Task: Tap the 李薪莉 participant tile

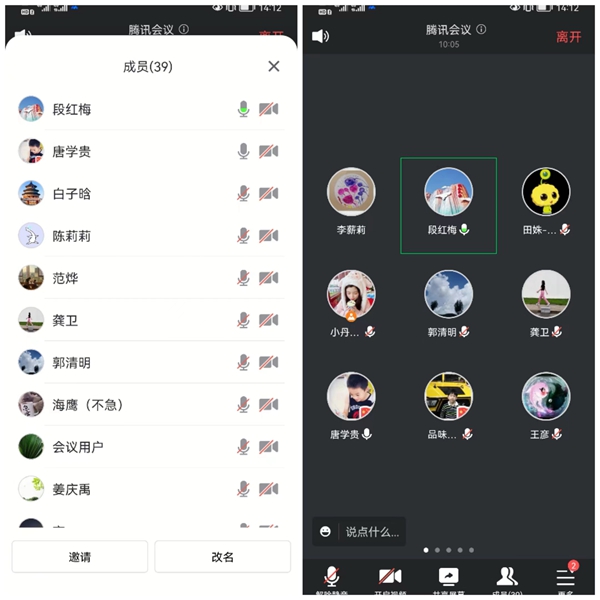Action: click(x=351, y=199)
